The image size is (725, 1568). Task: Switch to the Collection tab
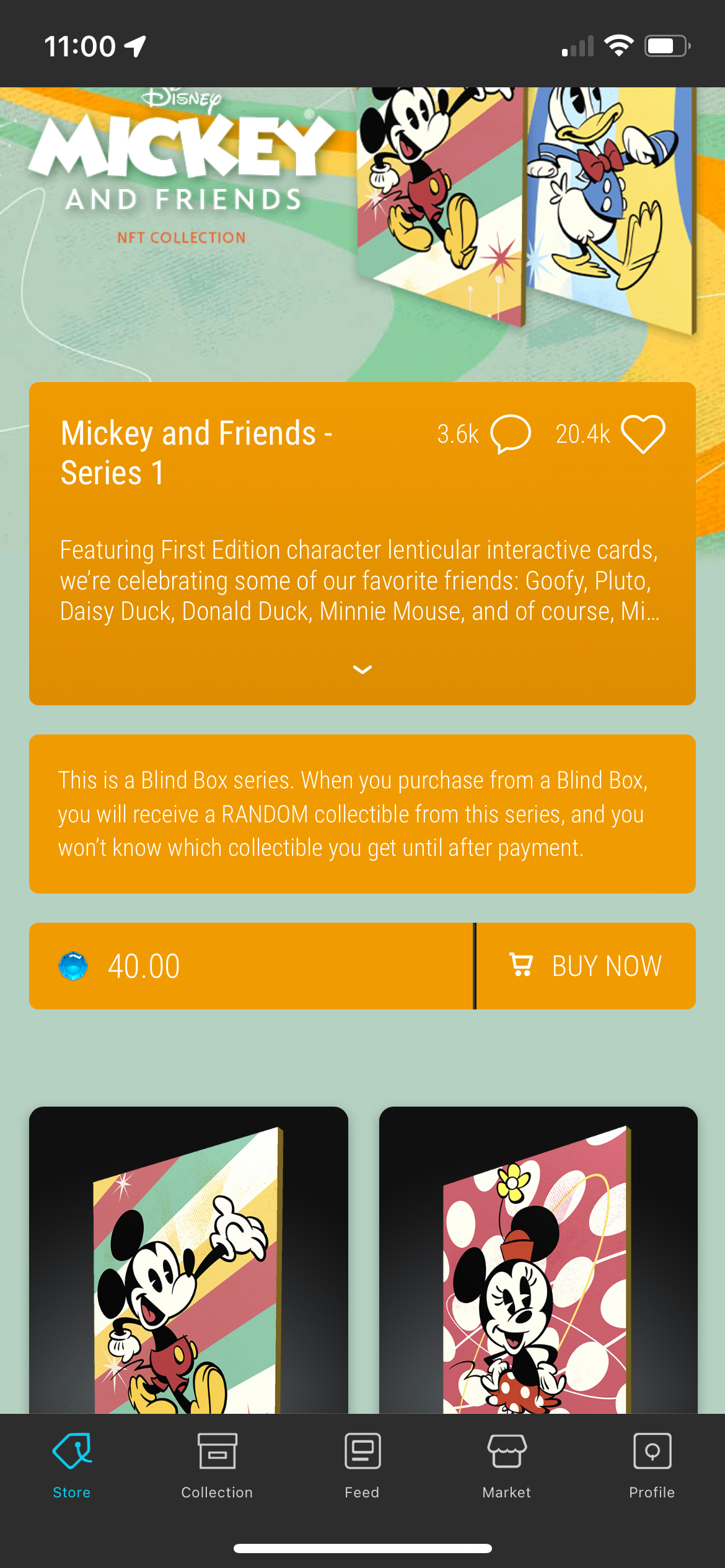(x=217, y=1465)
